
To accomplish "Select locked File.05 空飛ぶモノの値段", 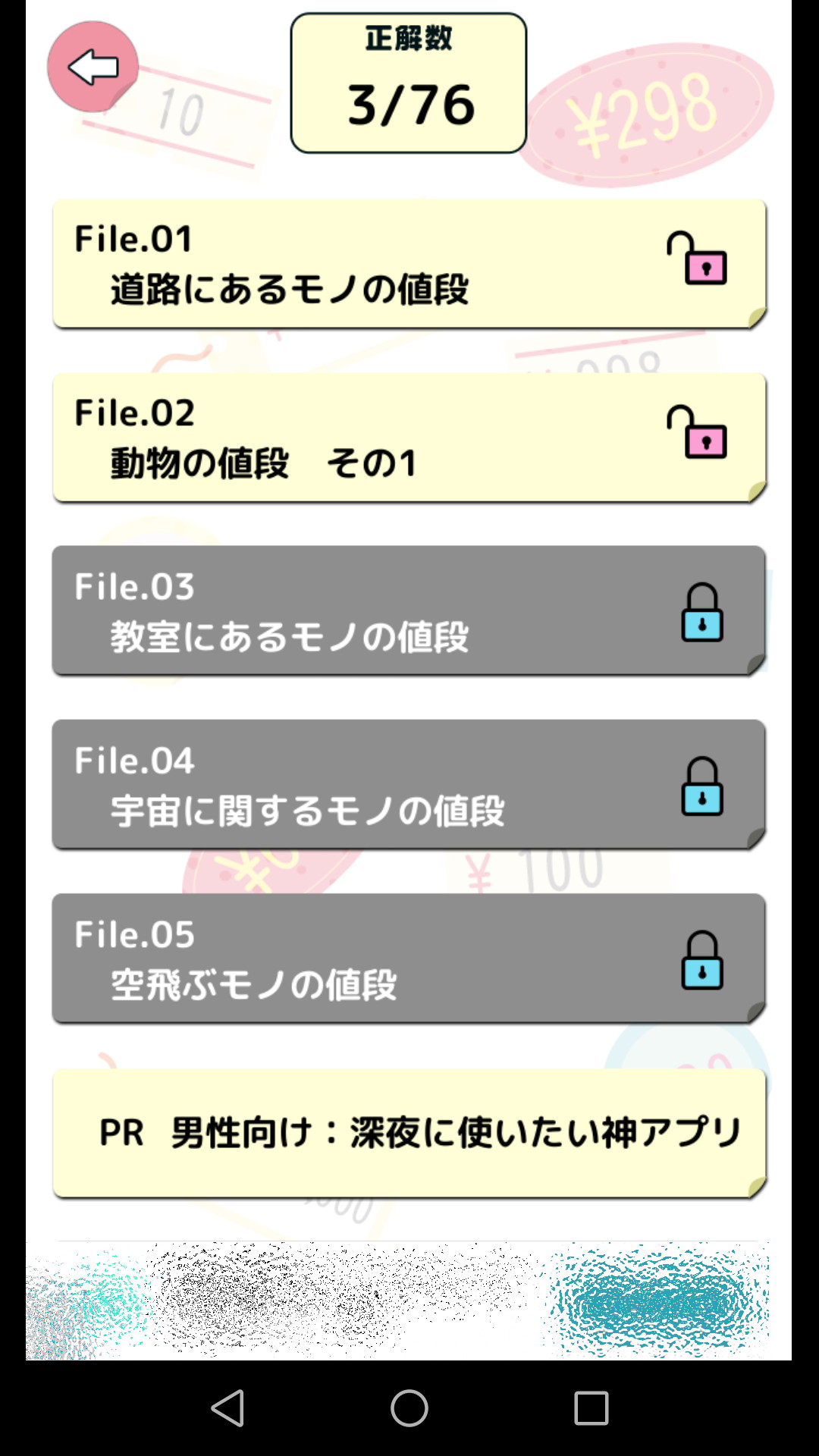I will coord(409,959).
